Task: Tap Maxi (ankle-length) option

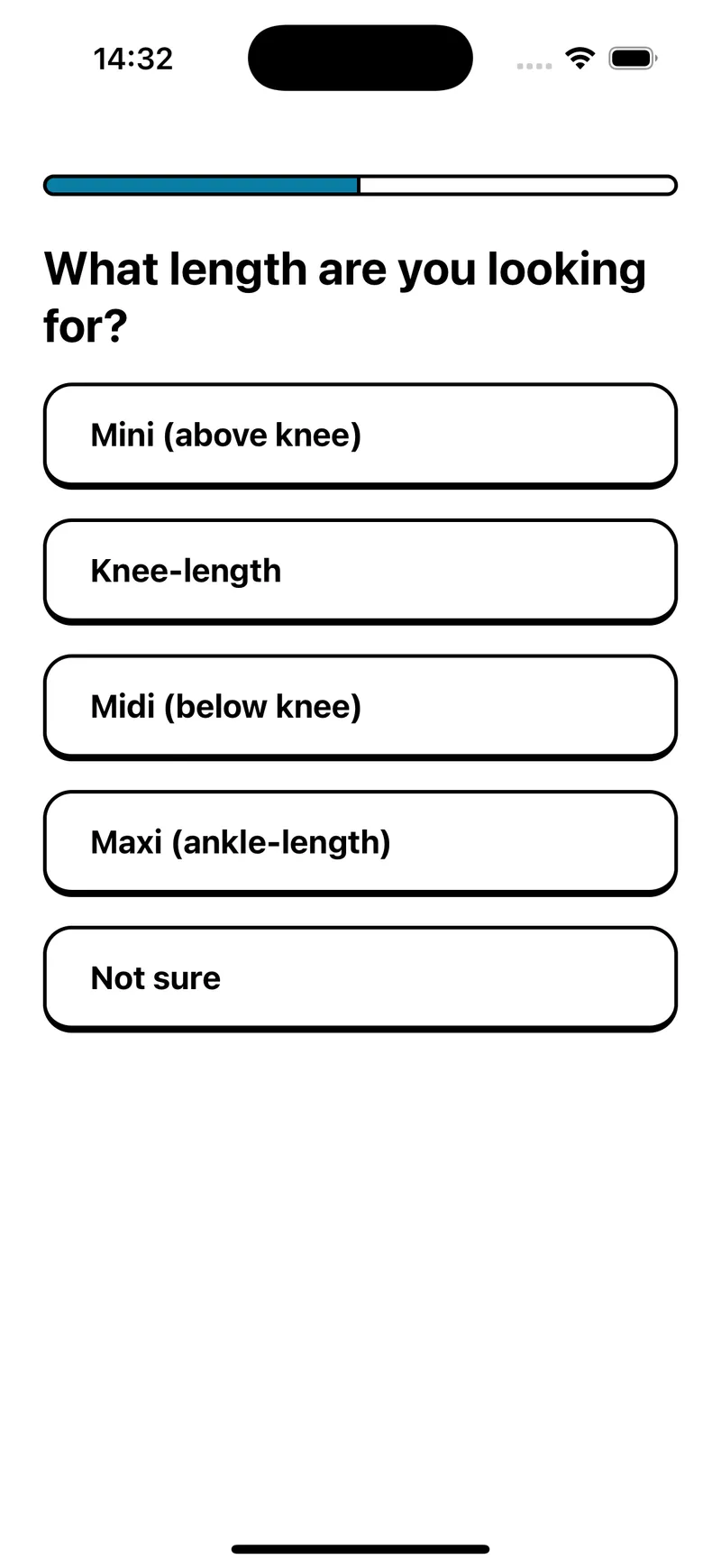Action: point(360,842)
